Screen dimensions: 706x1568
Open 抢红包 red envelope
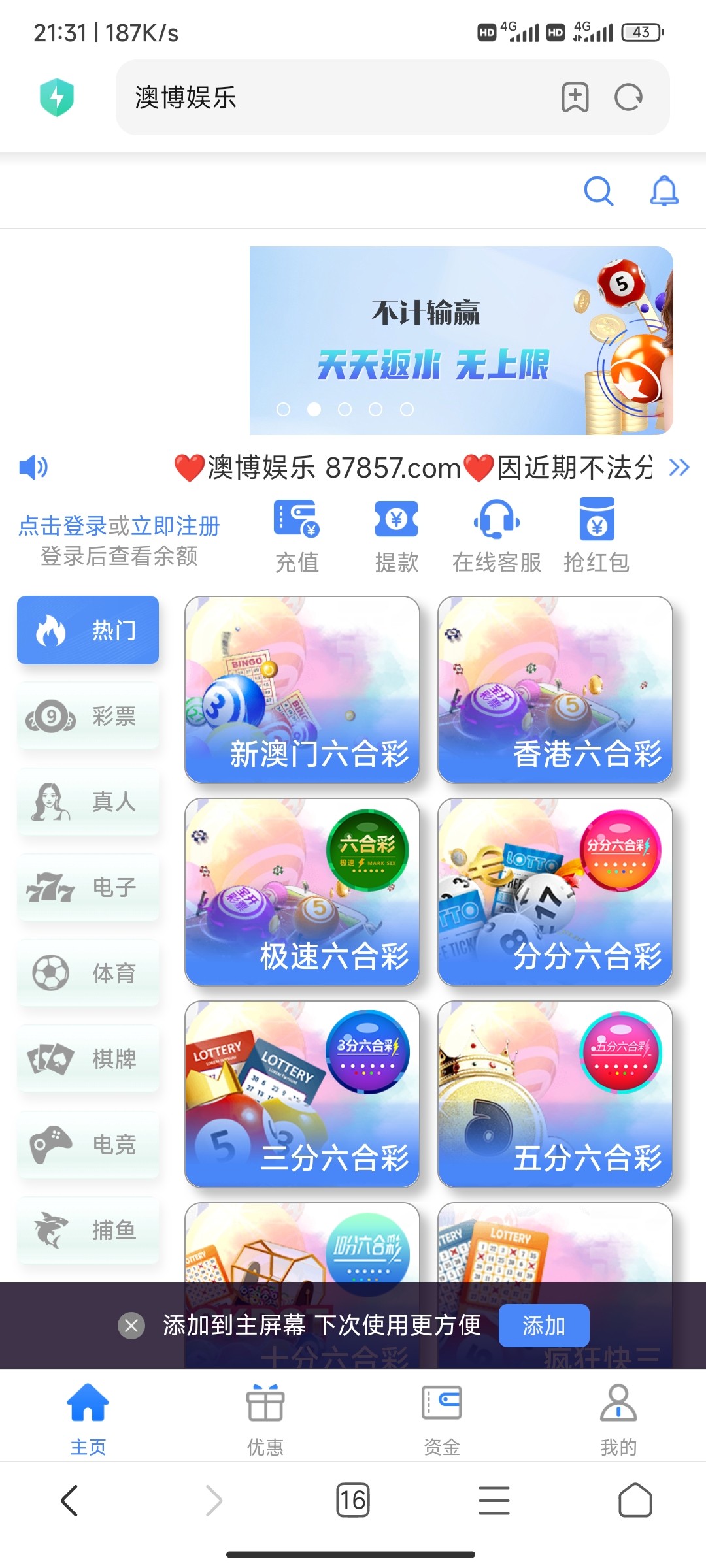tap(596, 536)
